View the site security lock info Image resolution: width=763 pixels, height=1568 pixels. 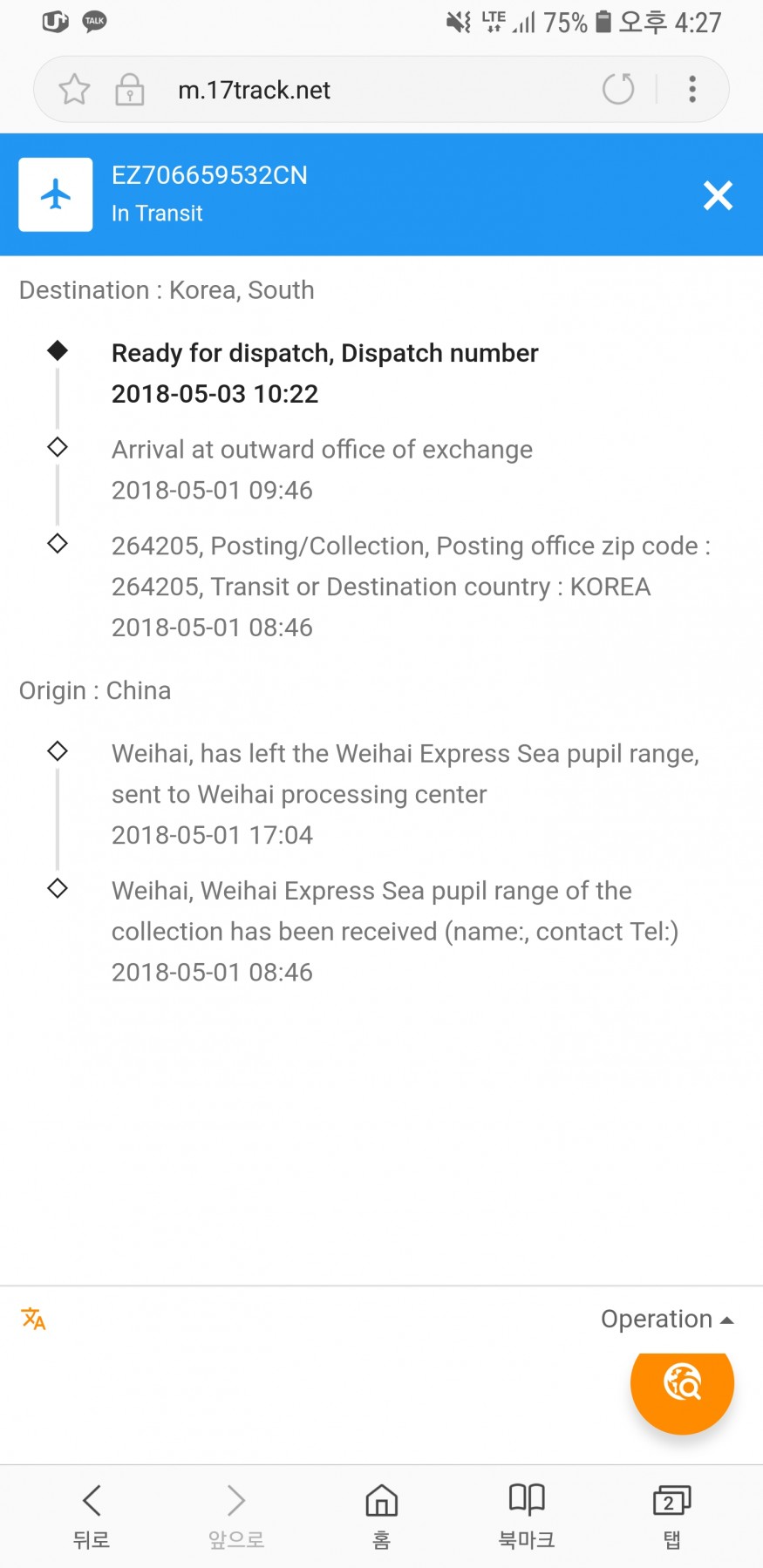click(130, 89)
